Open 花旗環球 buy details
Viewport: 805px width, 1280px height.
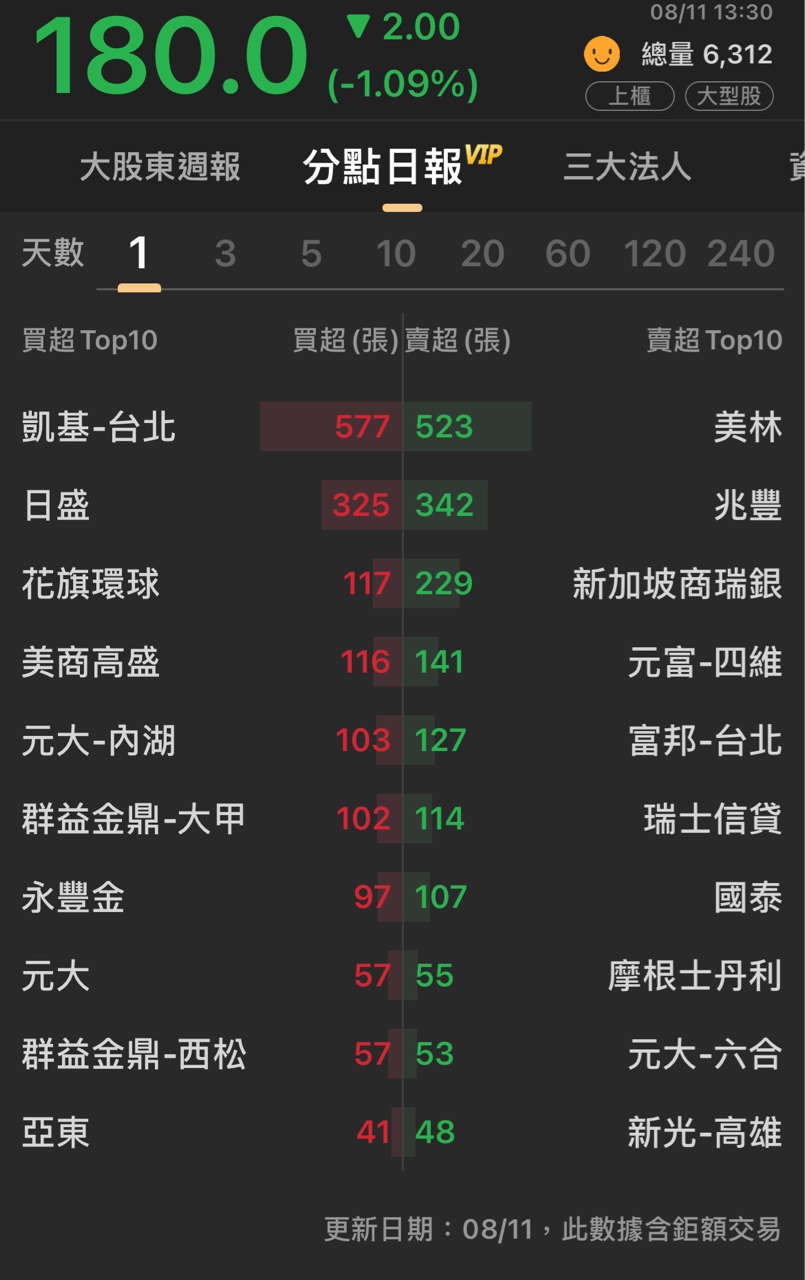[x=91, y=584]
